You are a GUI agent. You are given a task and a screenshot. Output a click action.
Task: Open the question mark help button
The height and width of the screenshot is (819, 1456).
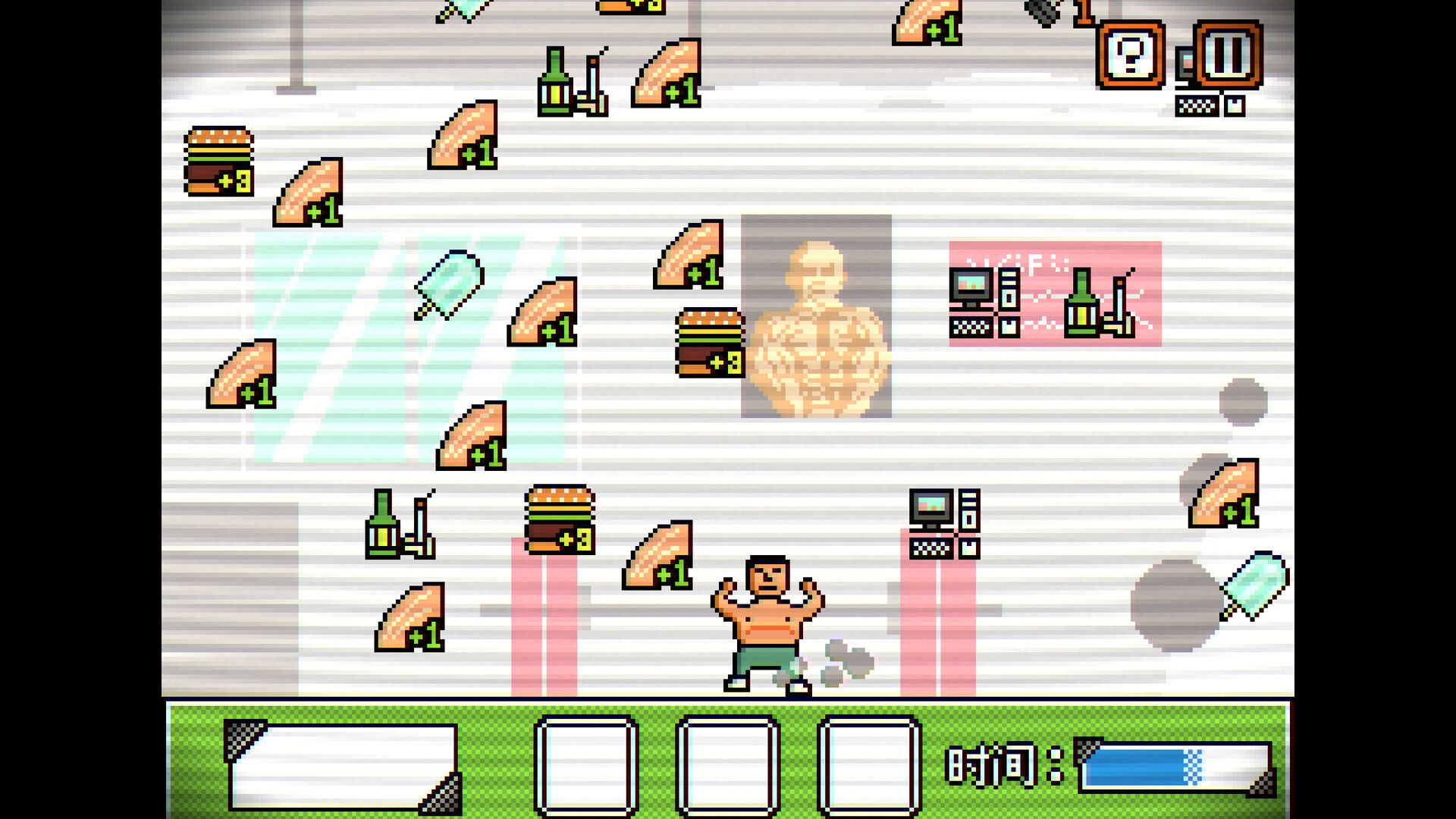coord(1130,55)
